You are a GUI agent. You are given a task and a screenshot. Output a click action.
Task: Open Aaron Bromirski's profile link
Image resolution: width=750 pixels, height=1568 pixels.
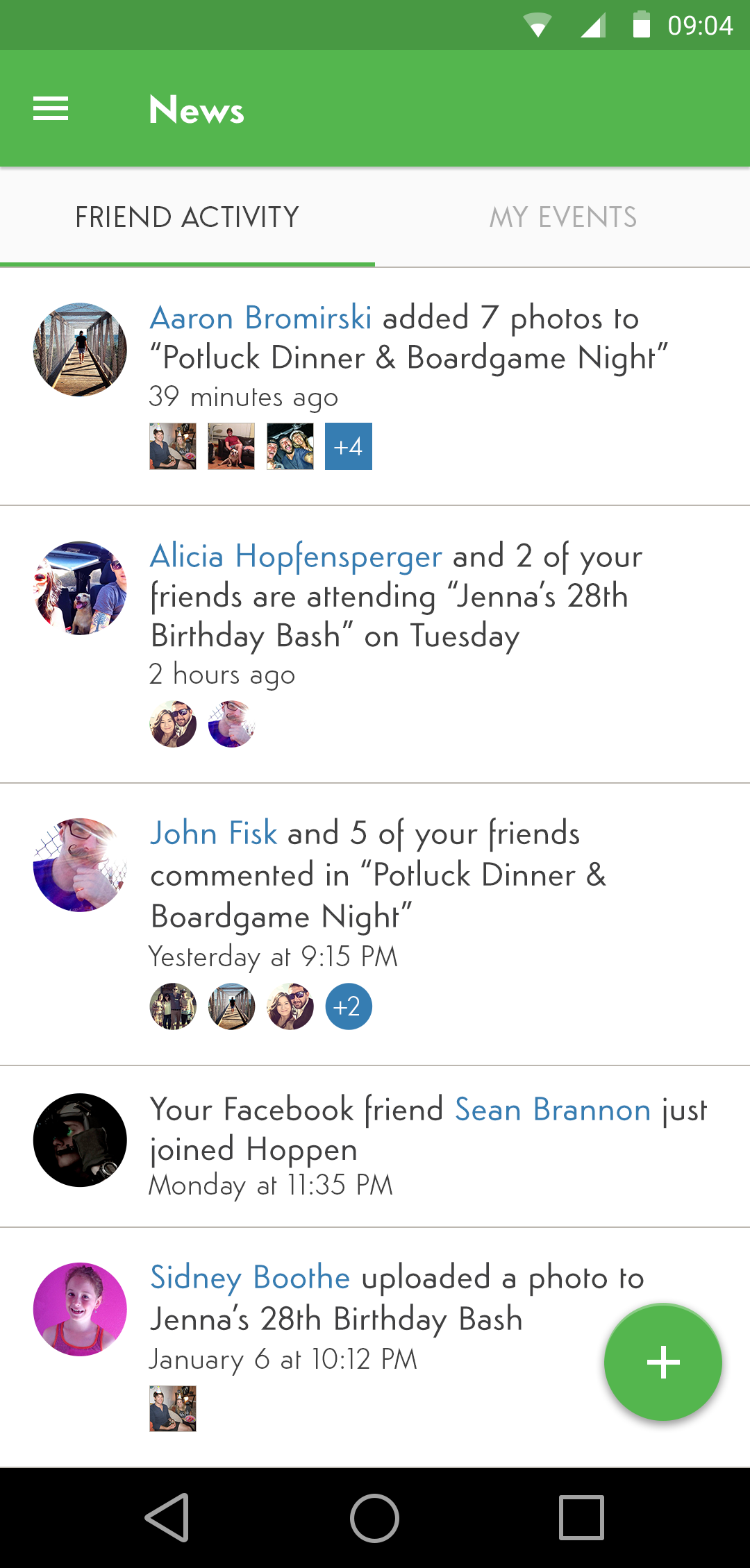click(x=261, y=319)
